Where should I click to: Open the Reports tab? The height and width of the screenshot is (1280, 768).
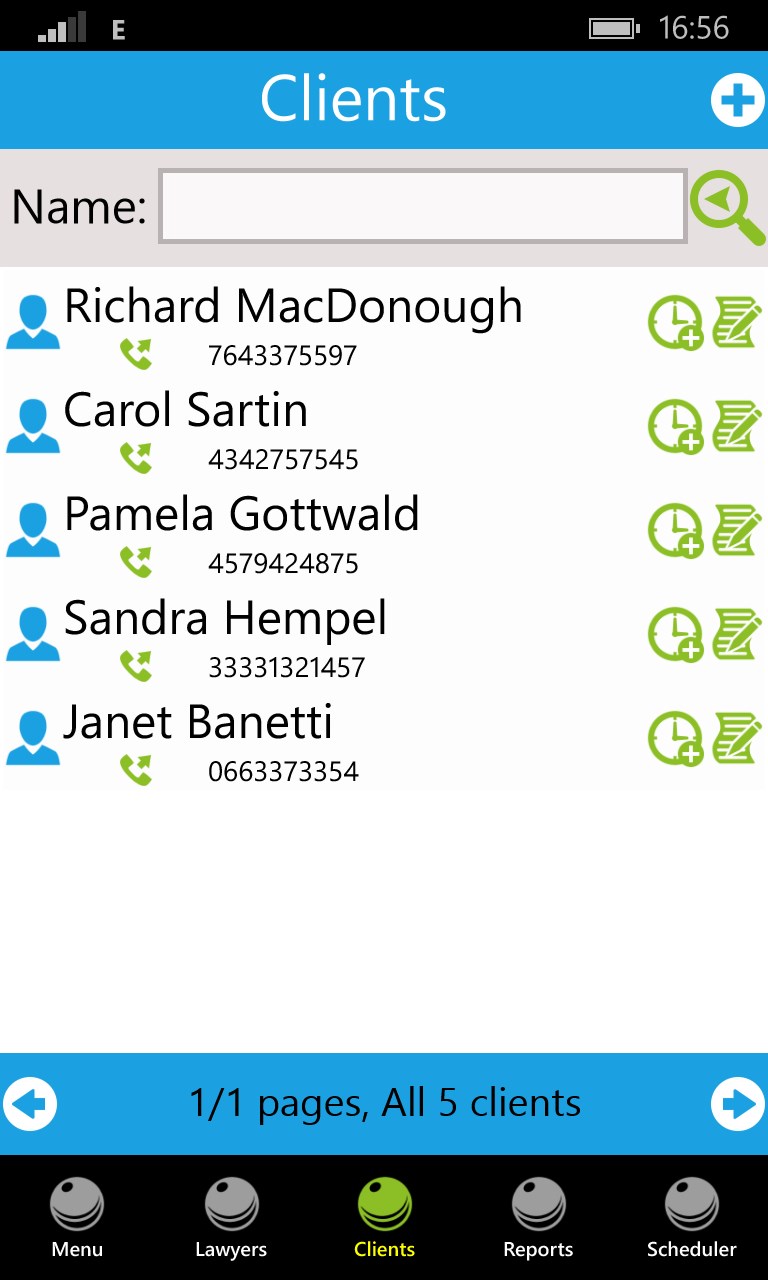538,1217
